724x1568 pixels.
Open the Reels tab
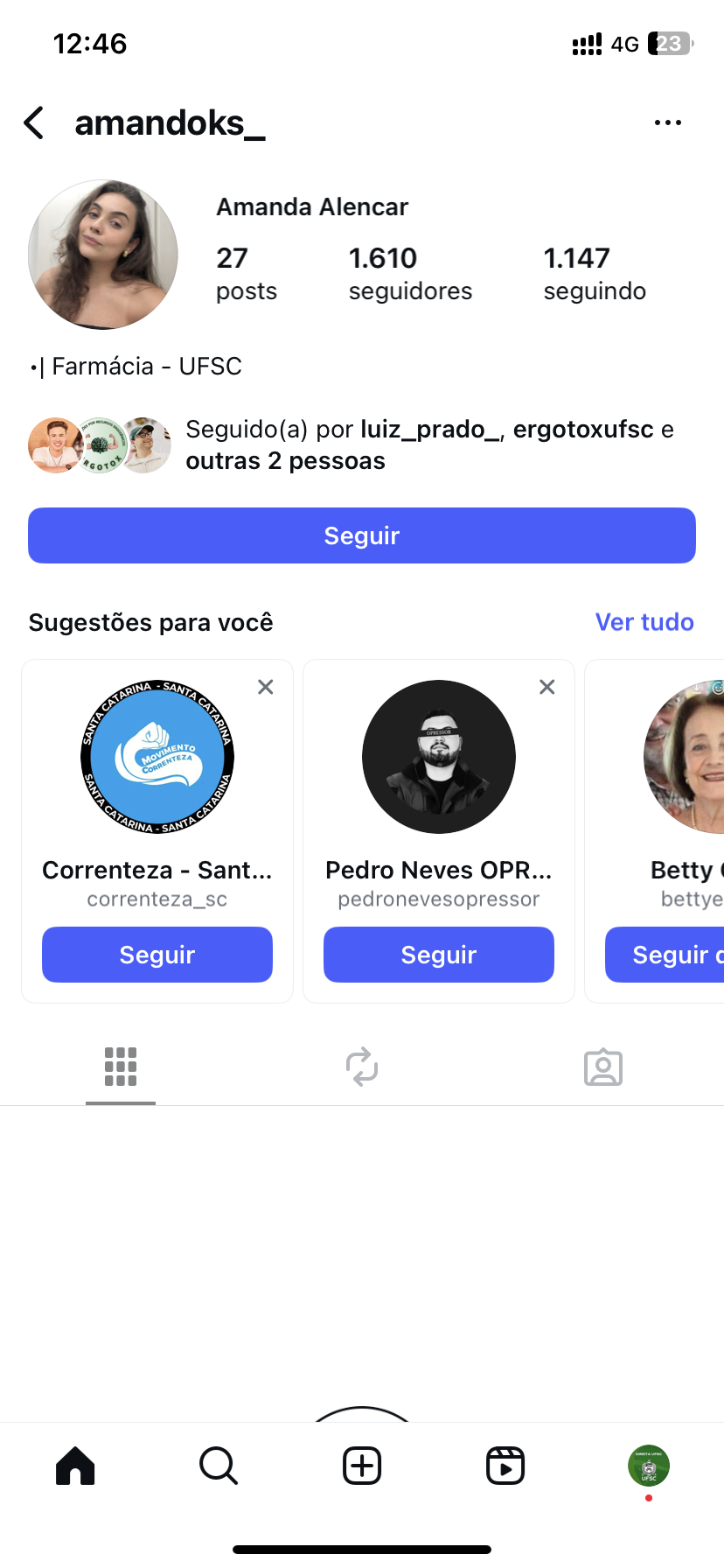point(505,1466)
